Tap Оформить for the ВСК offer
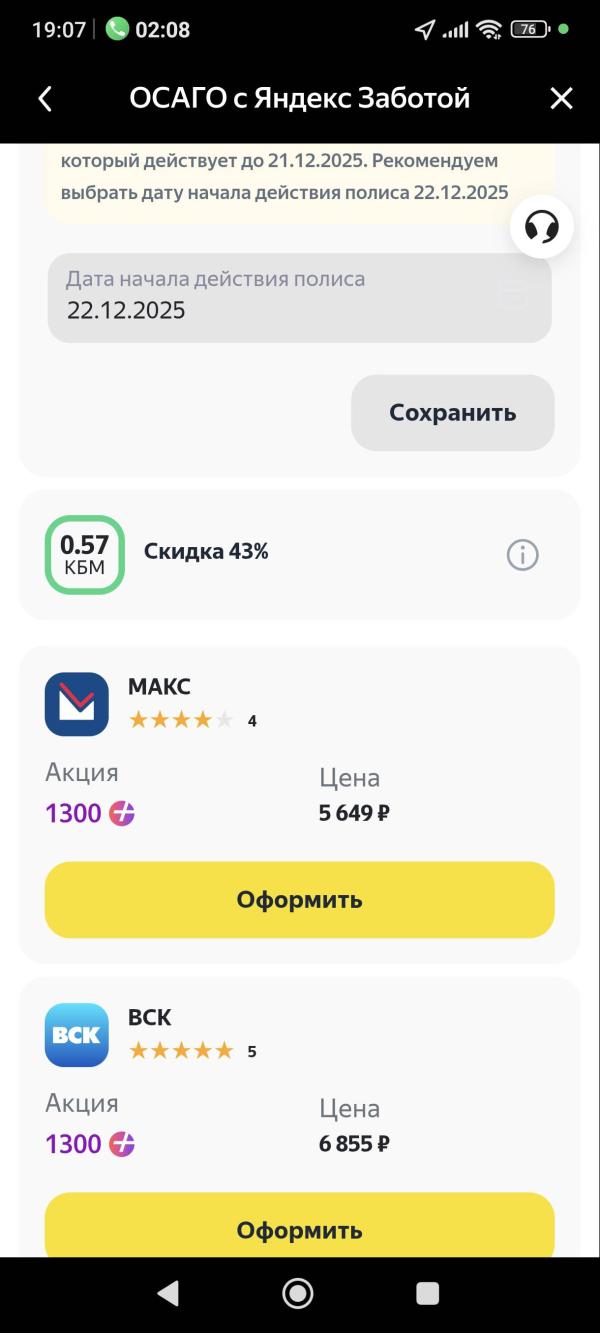Viewport: 600px width, 1333px height. click(x=300, y=1225)
